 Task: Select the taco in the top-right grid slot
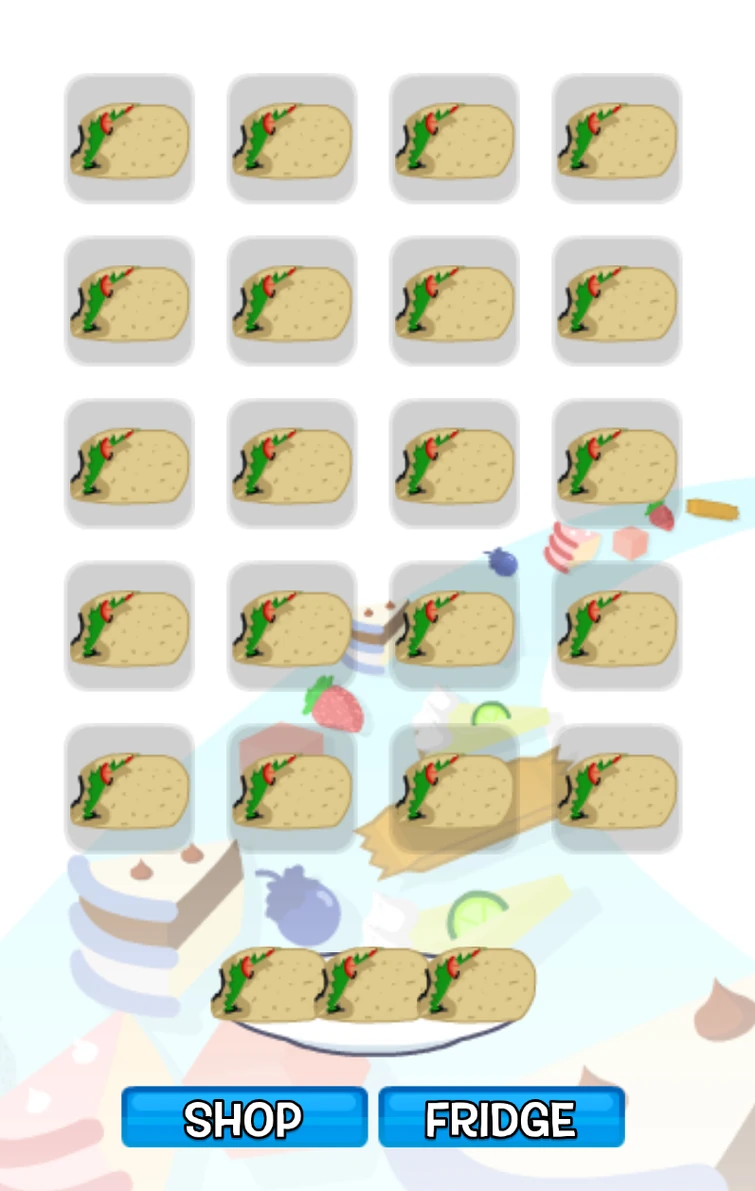click(x=617, y=138)
